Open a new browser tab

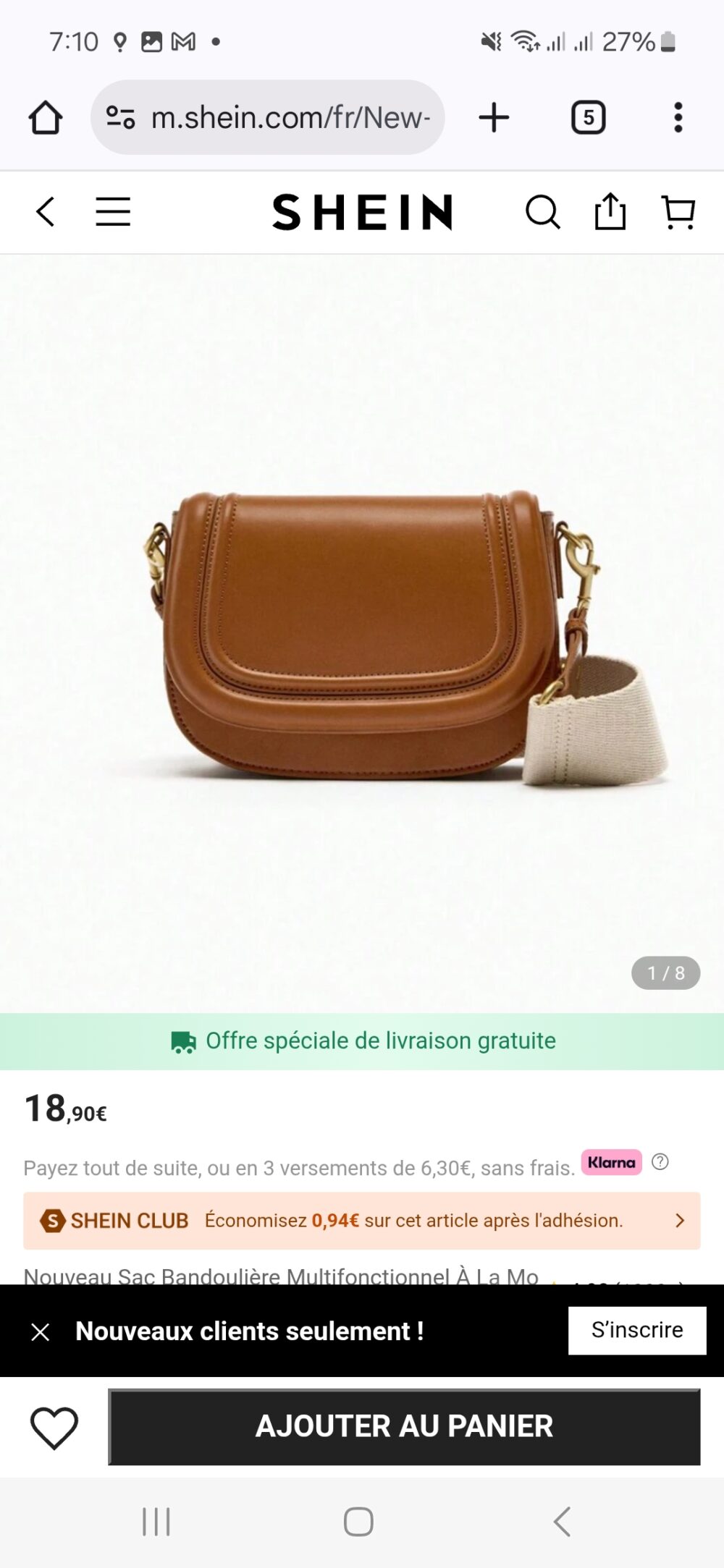pos(494,117)
